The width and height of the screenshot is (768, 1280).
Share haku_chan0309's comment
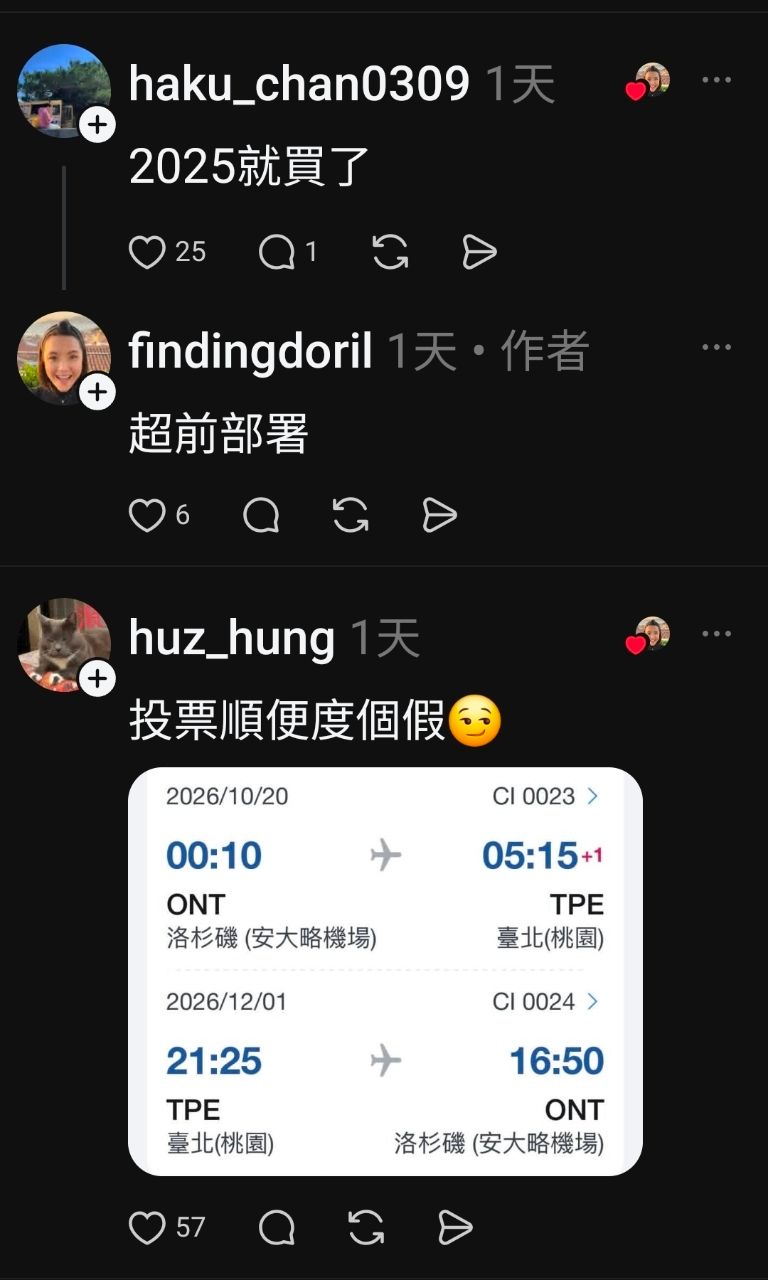click(479, 252)
